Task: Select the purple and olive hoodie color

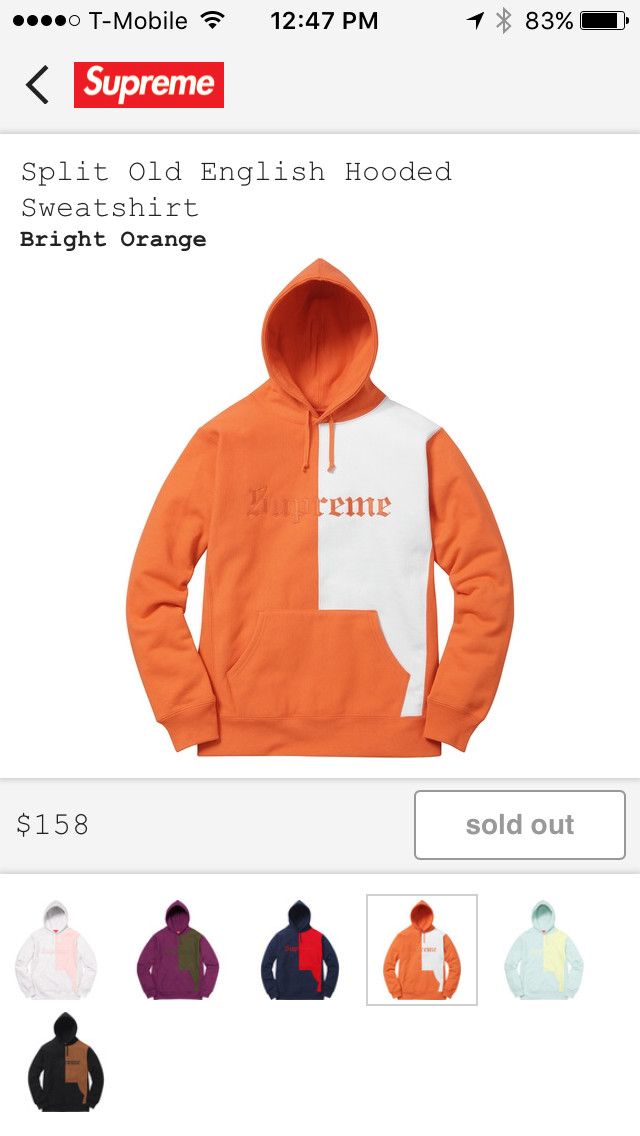Action: coord(178,950)
